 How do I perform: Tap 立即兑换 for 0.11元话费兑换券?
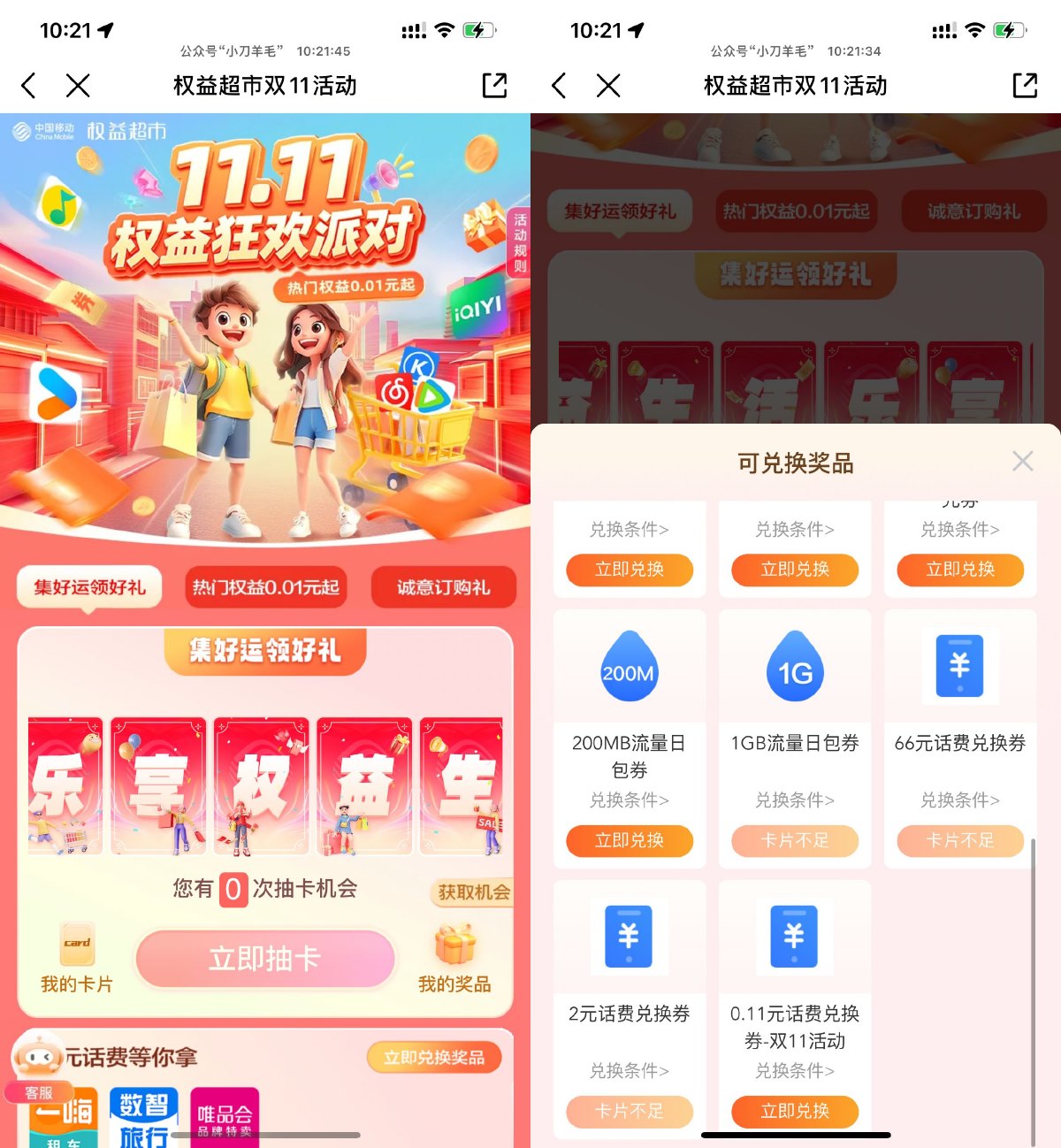[x=794, y=1112]
